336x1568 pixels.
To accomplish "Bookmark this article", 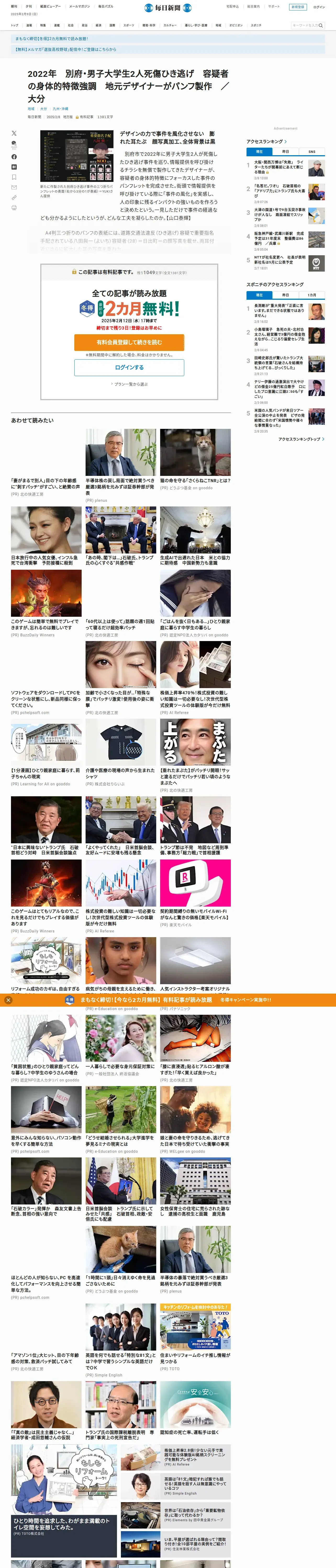I will [x=14, y=177].
